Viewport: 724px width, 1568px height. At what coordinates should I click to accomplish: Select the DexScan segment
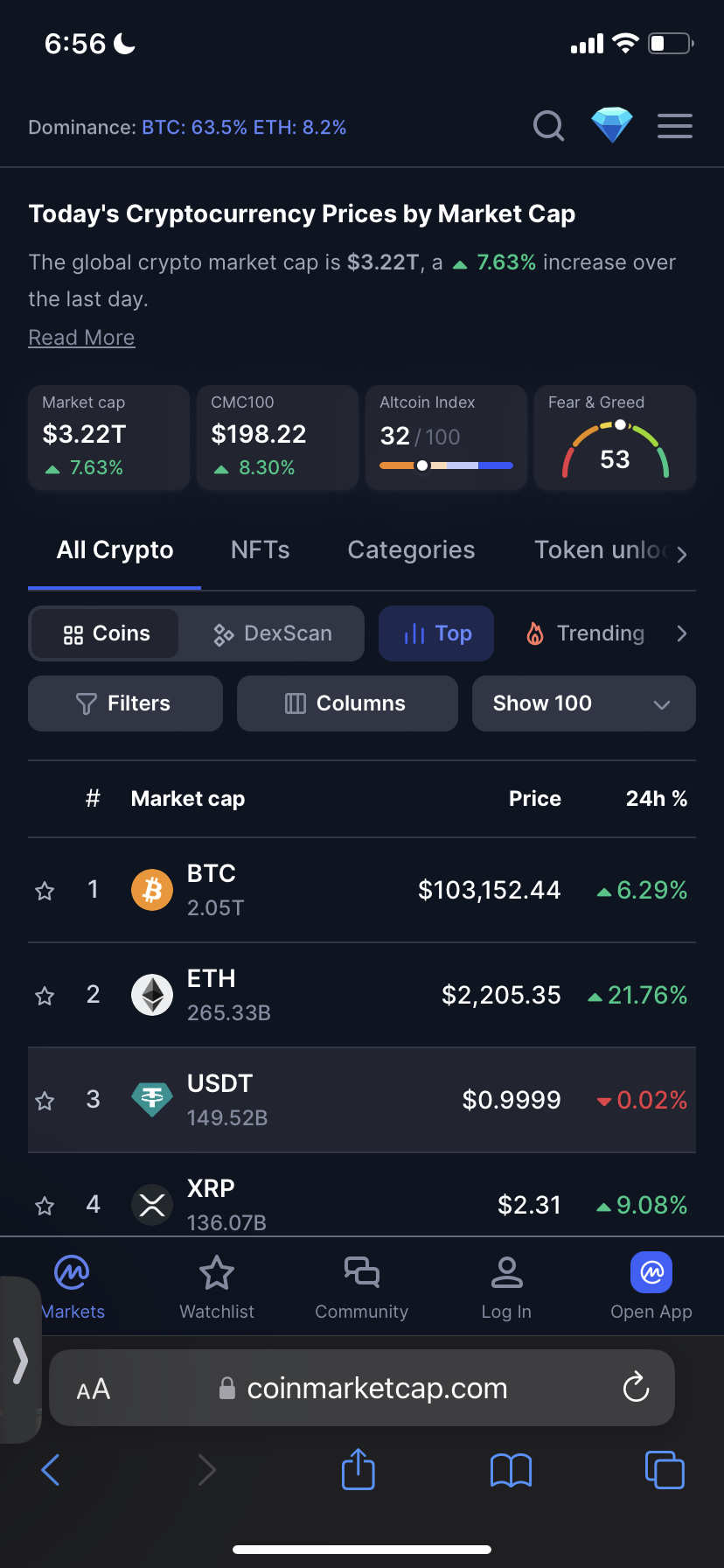coord(273,633)
